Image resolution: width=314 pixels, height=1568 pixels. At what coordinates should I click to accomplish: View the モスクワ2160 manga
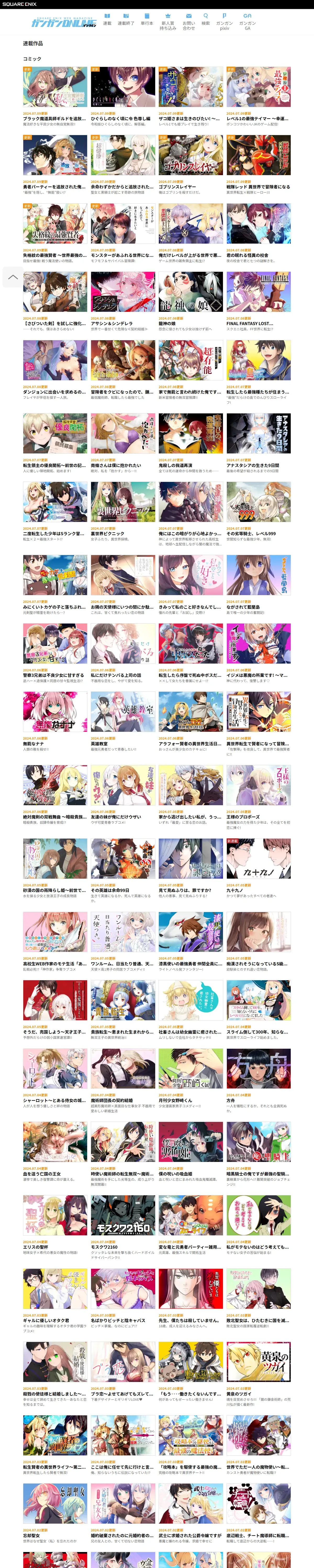(122, 1217)
